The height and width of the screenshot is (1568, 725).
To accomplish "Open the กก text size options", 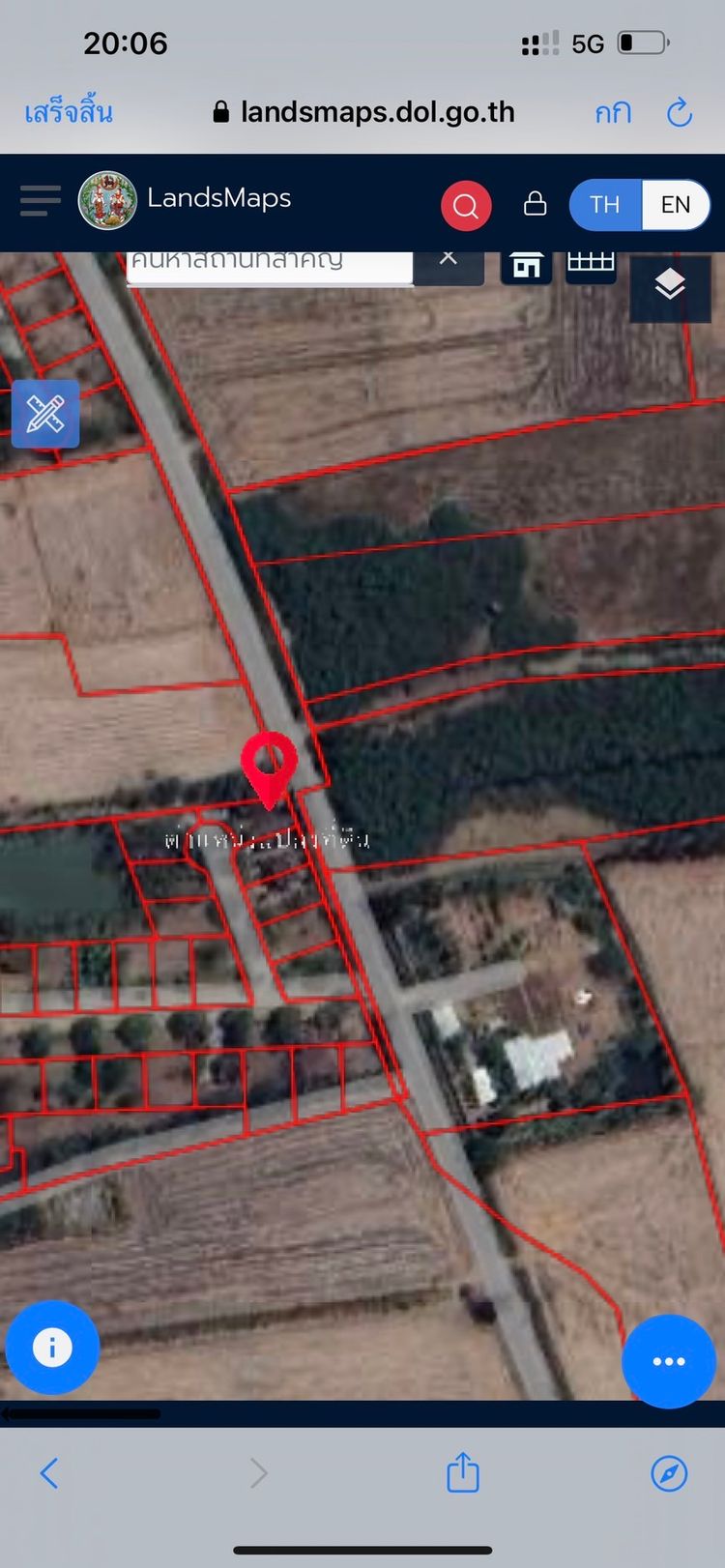I will tap(613, 113).
